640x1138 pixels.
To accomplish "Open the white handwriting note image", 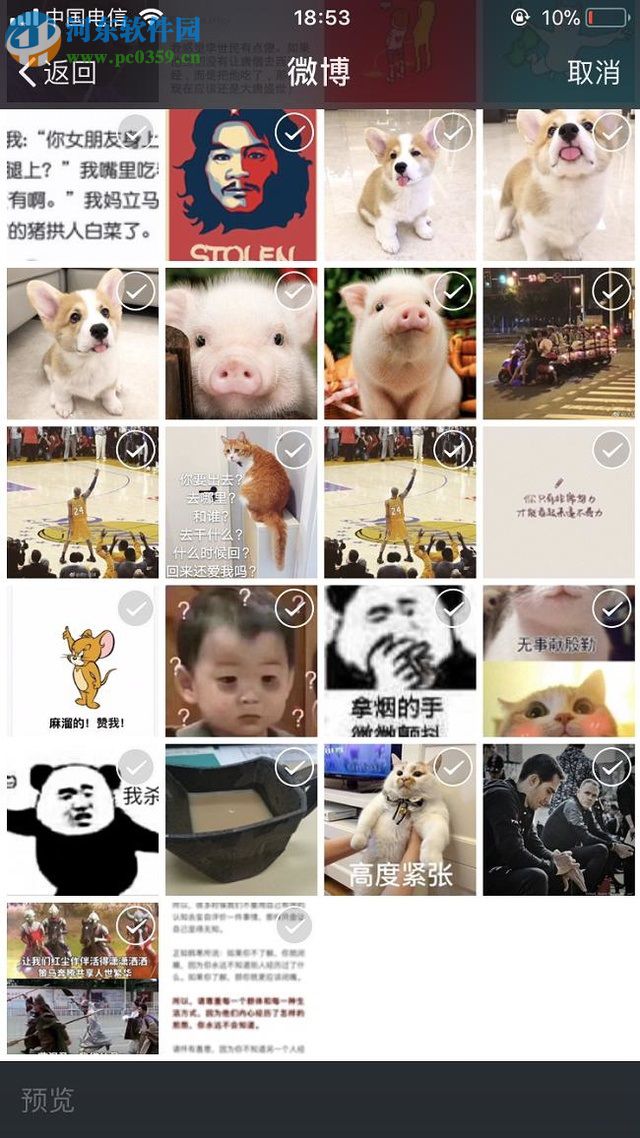I will click(x=558, y=503).
